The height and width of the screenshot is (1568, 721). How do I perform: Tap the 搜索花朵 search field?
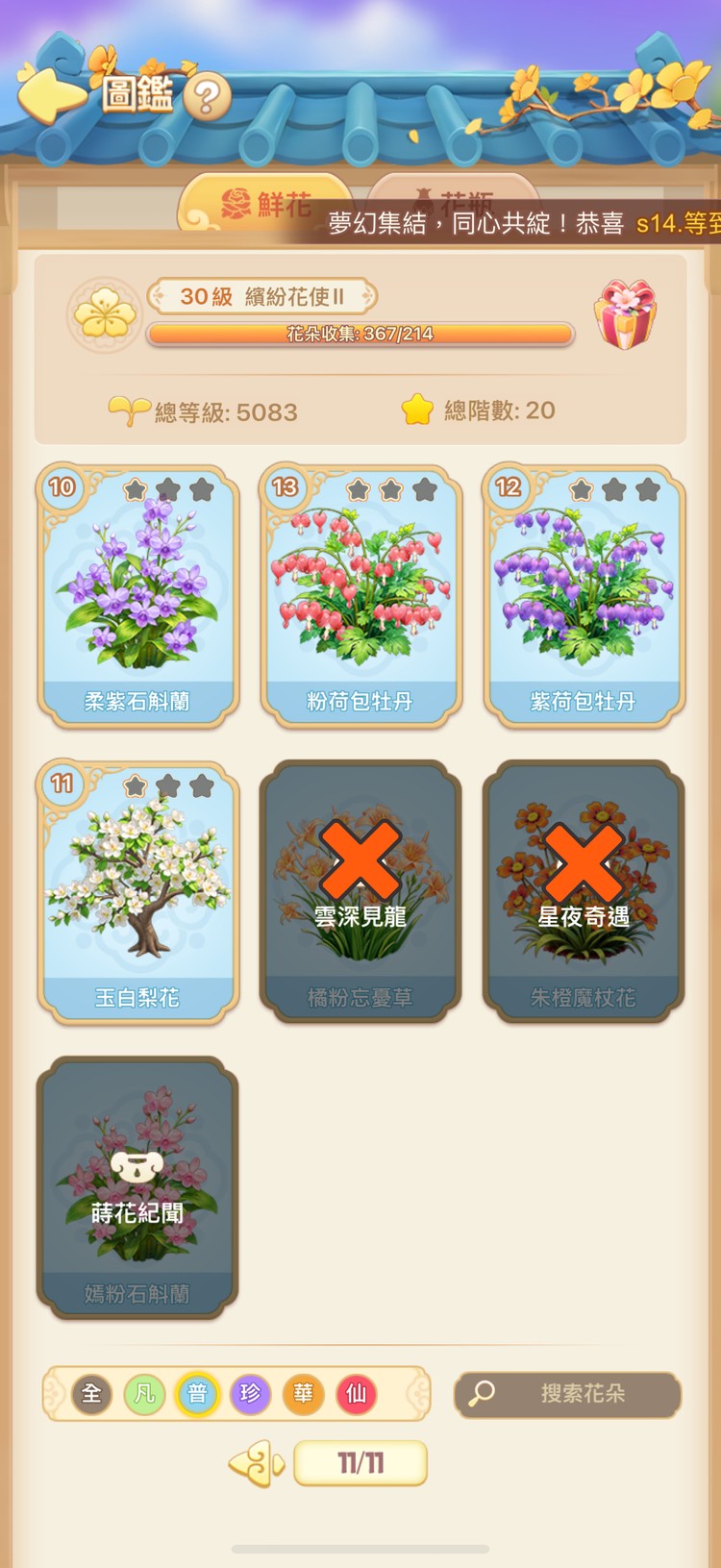568,1394
